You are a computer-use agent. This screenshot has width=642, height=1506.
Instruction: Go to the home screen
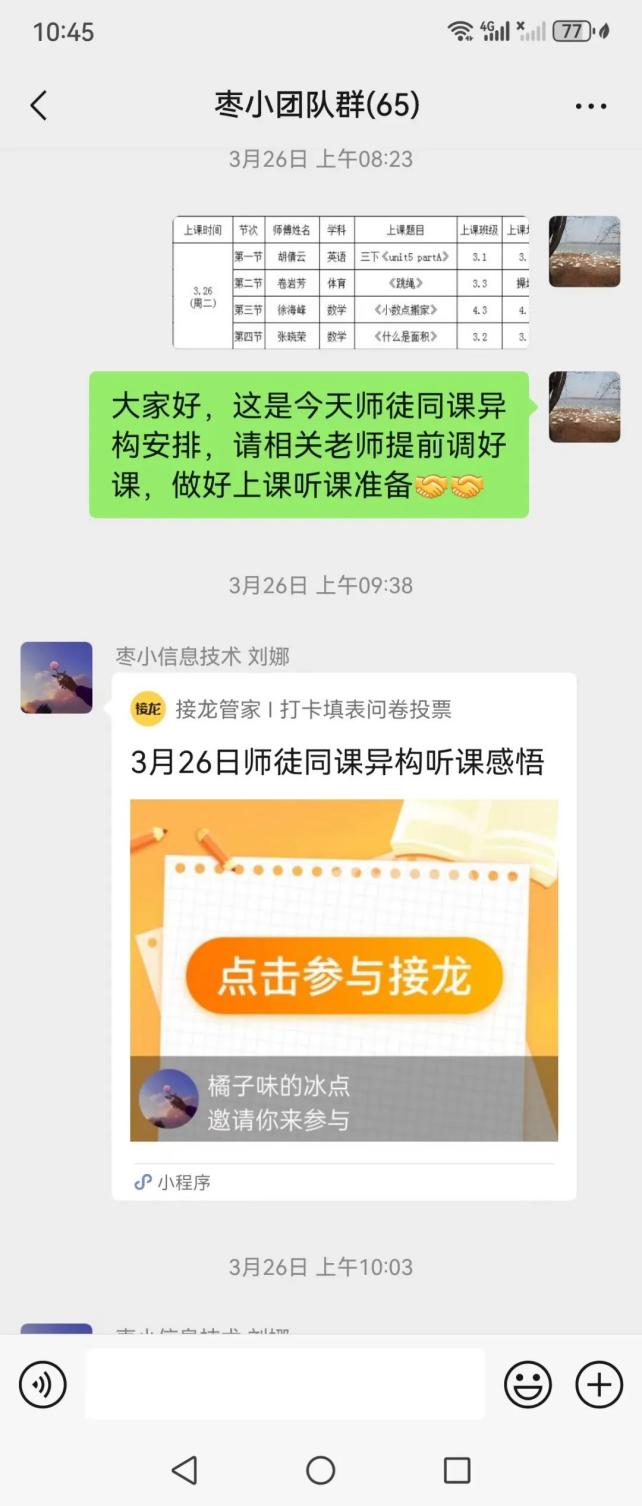coord(320,1469)
